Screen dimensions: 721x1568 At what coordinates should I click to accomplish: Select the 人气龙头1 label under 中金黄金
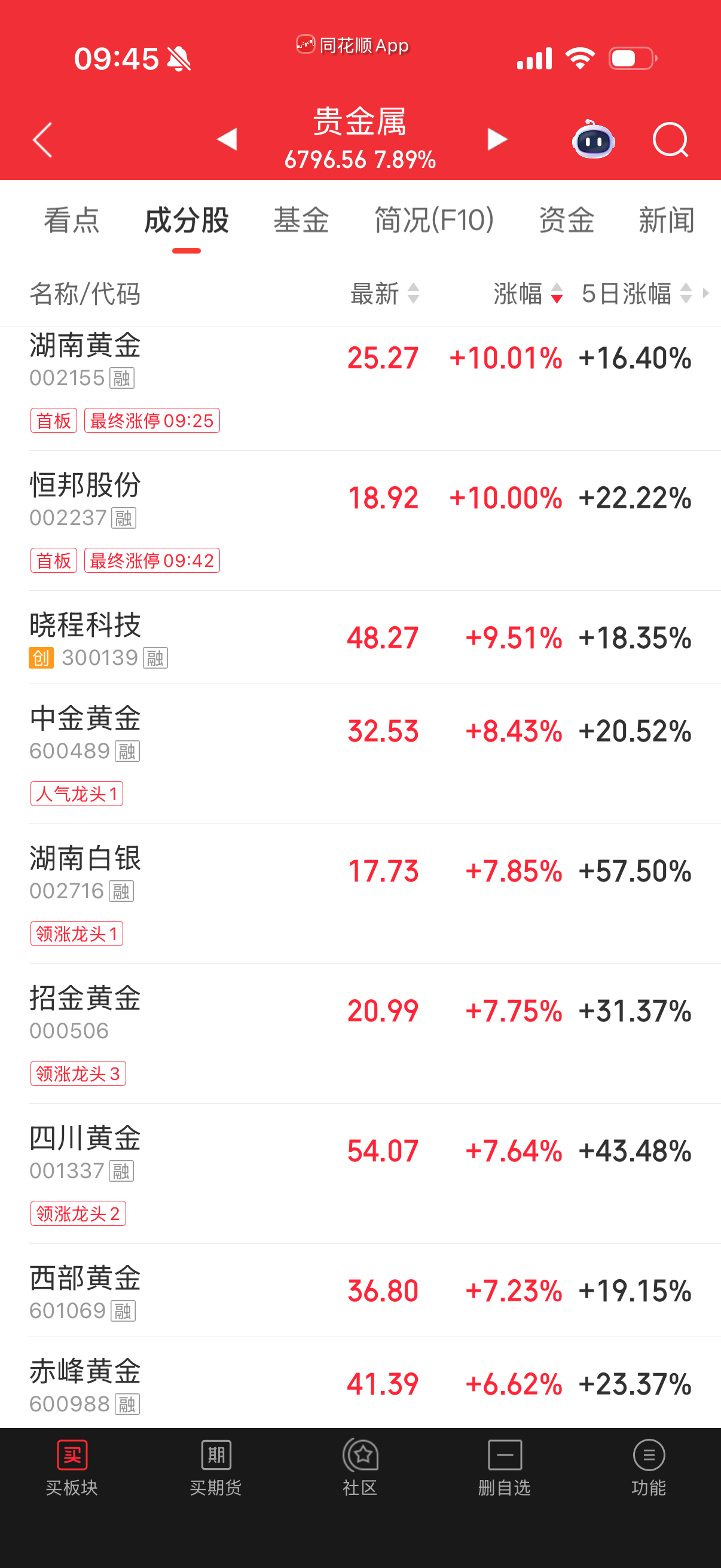(77, 793)
